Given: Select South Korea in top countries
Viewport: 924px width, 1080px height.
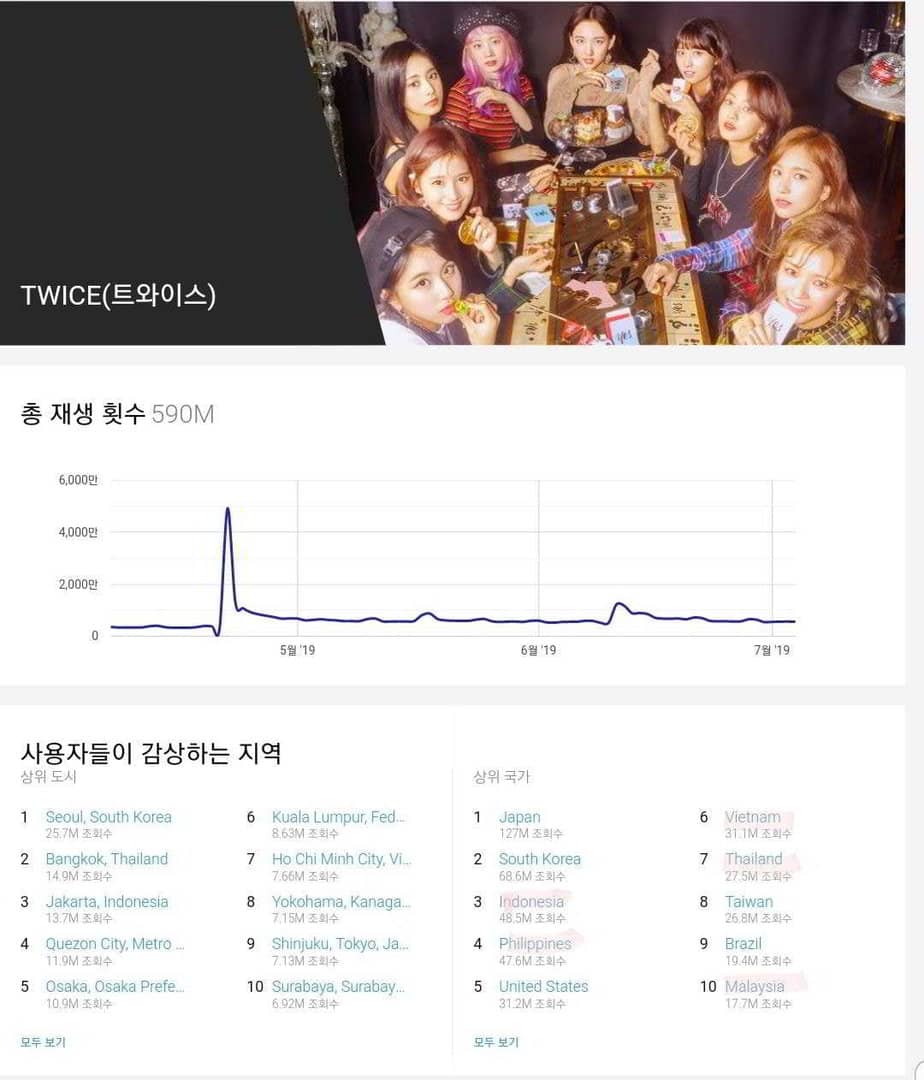Looking at the screenshot, I should click(539, 859).
